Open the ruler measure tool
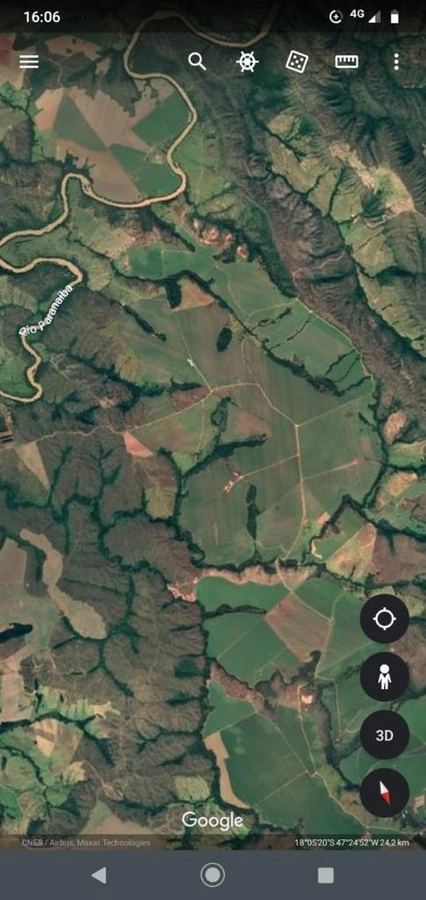The image size is (426, 900). tap(347, 61)
